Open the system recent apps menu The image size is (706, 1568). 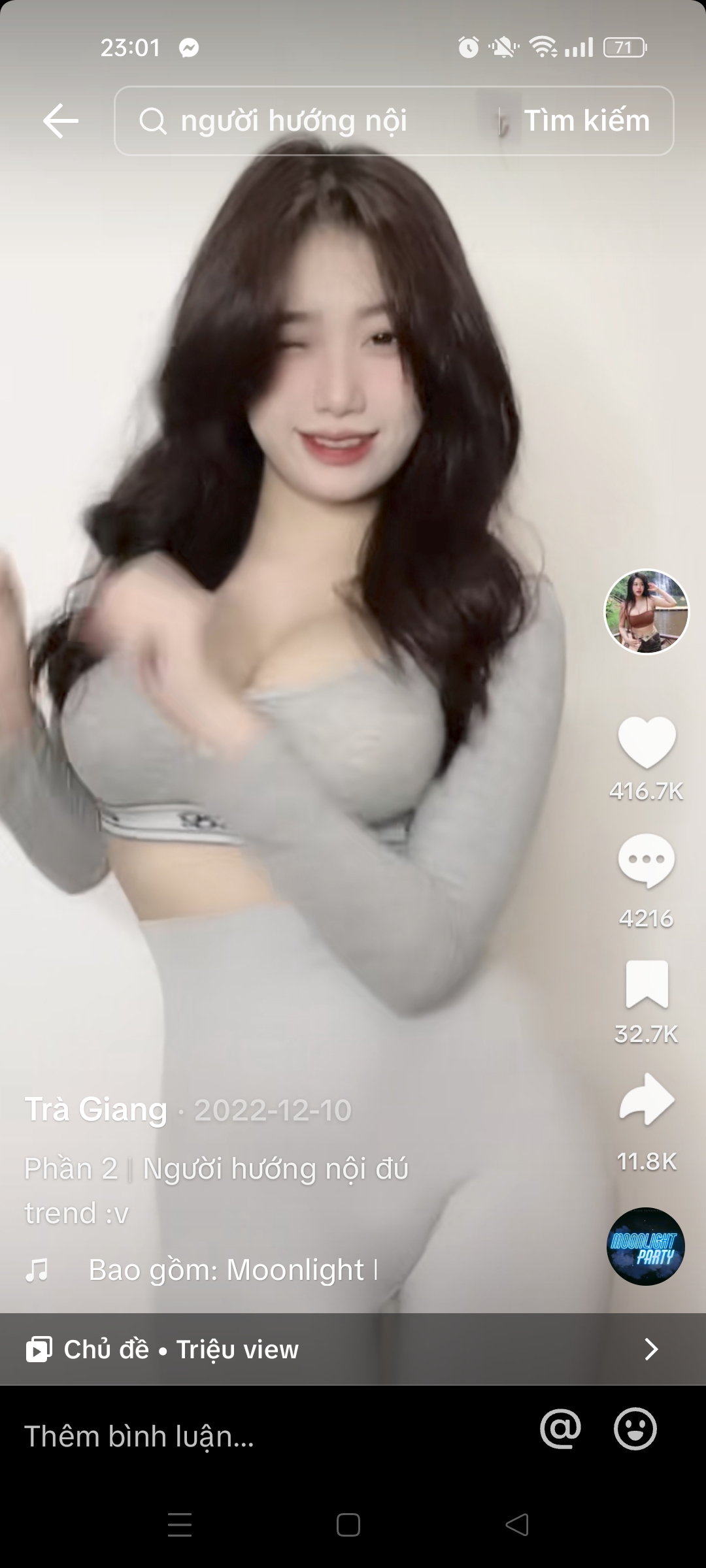(180, 1525)
